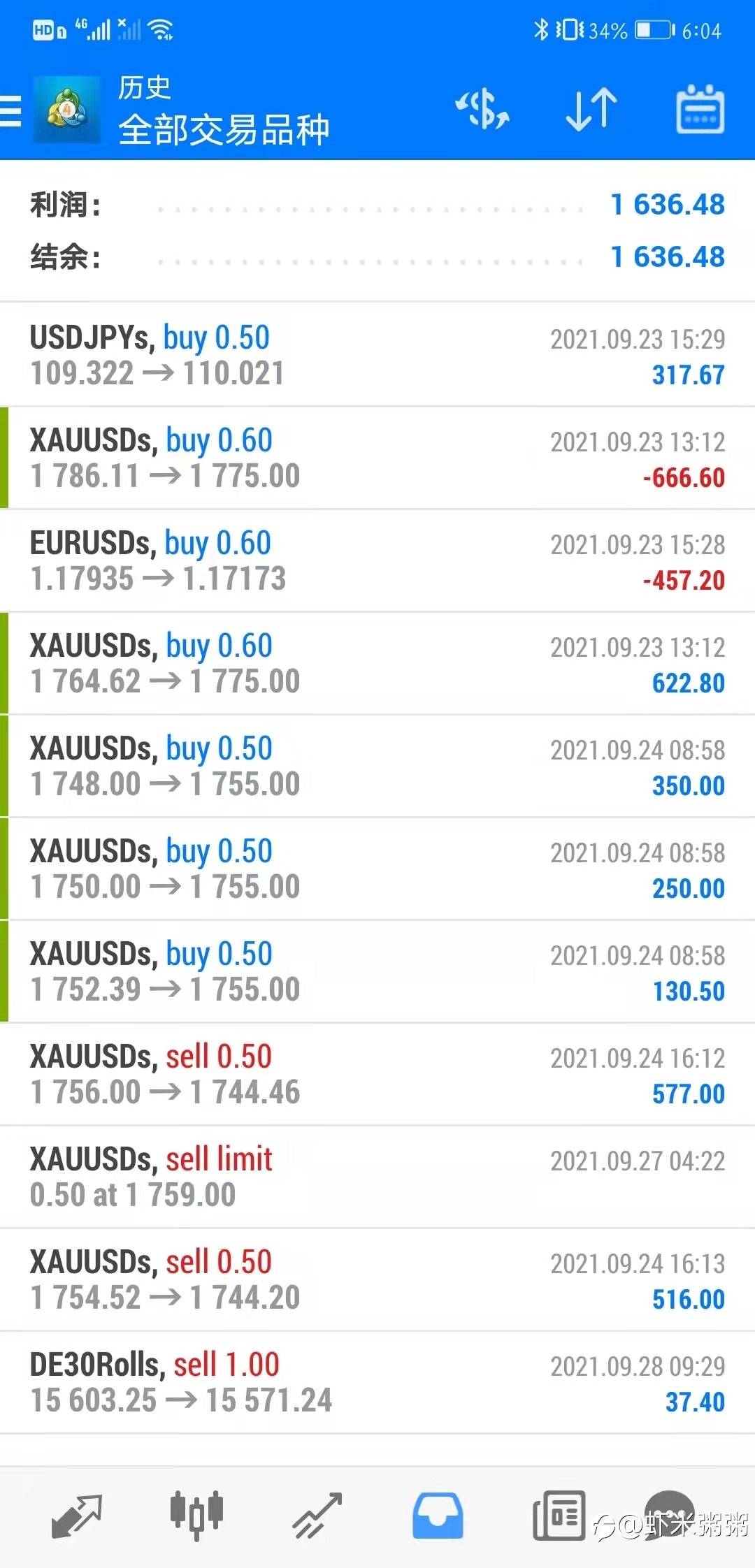Viewport: 755px width, 1568px height.
Task: Open the DE30Rolls sell 1.00 trade
Action: click(377, 1383)
